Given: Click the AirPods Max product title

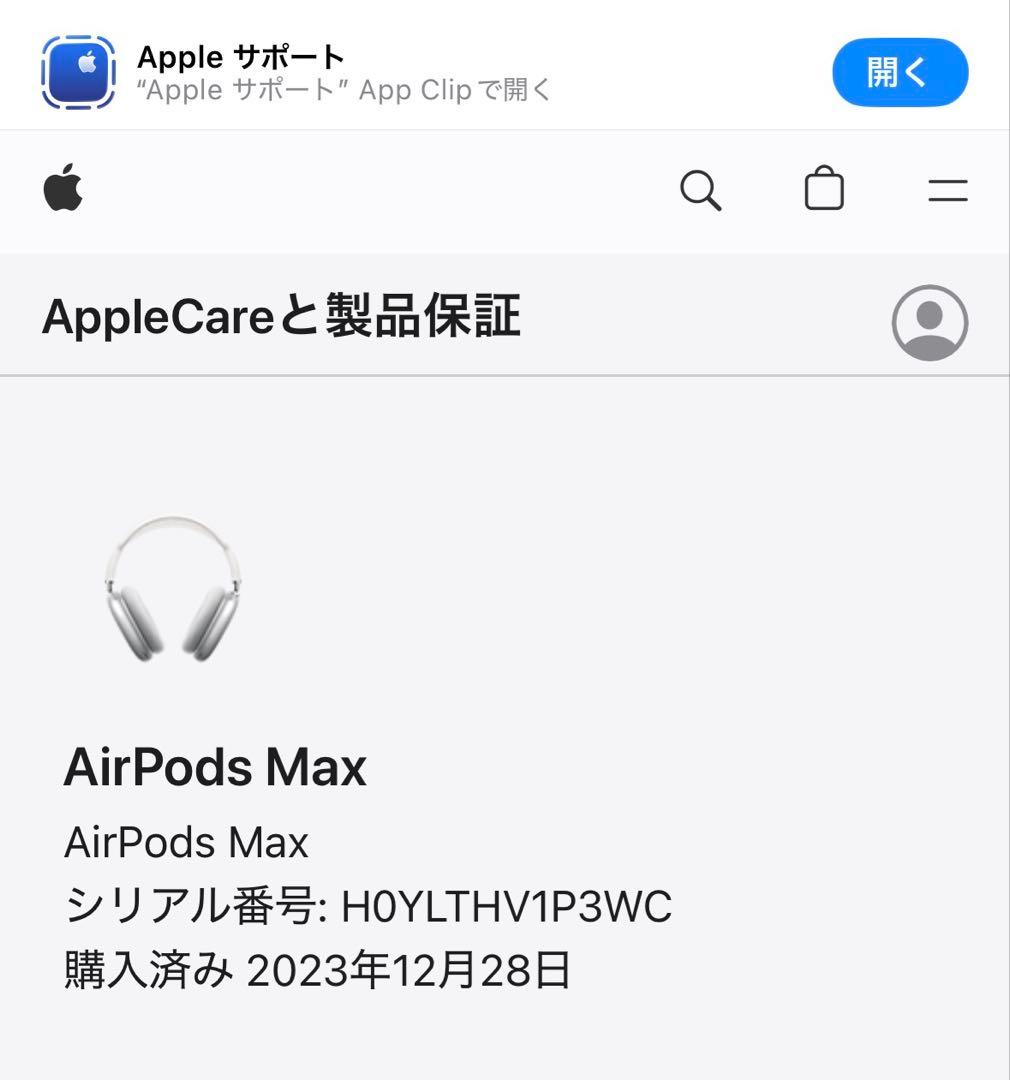Looking at the screenshot, I should pos(216,768).
